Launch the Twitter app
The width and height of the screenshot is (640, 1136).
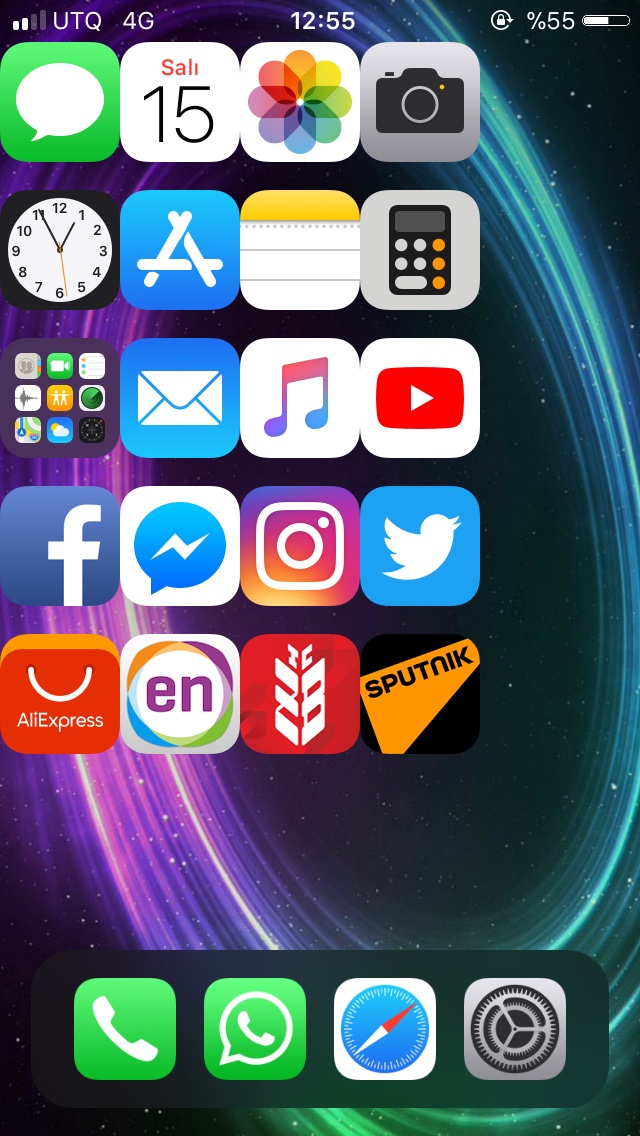(x=420, y=546)
